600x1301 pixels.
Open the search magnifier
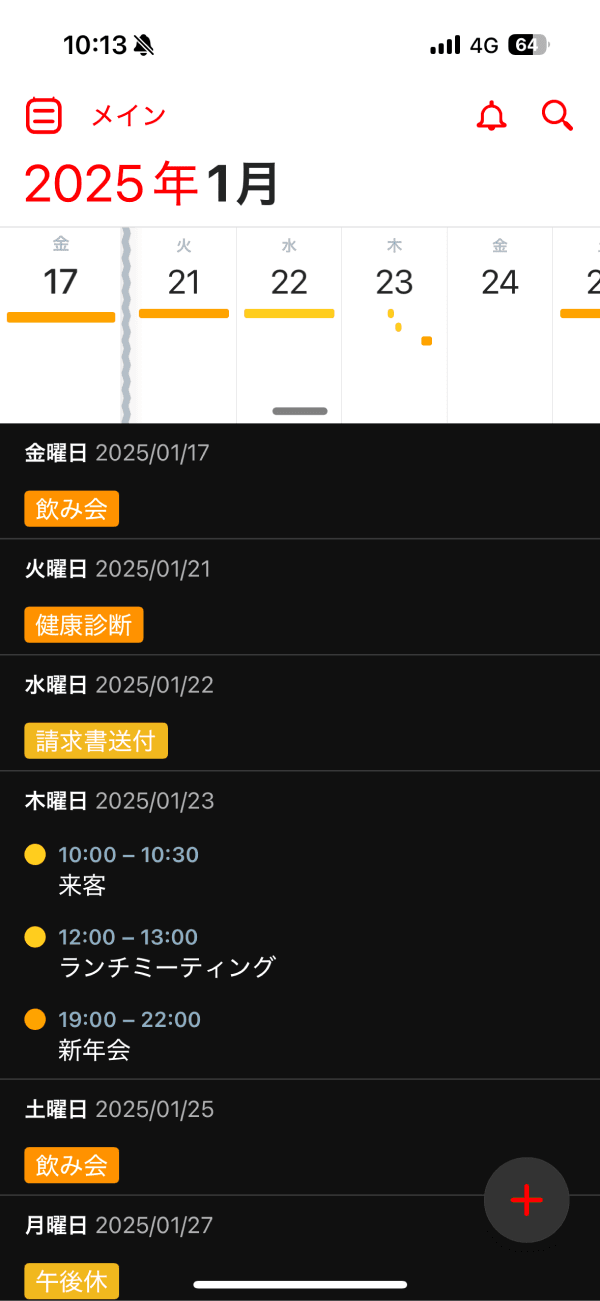pos(557,116)
